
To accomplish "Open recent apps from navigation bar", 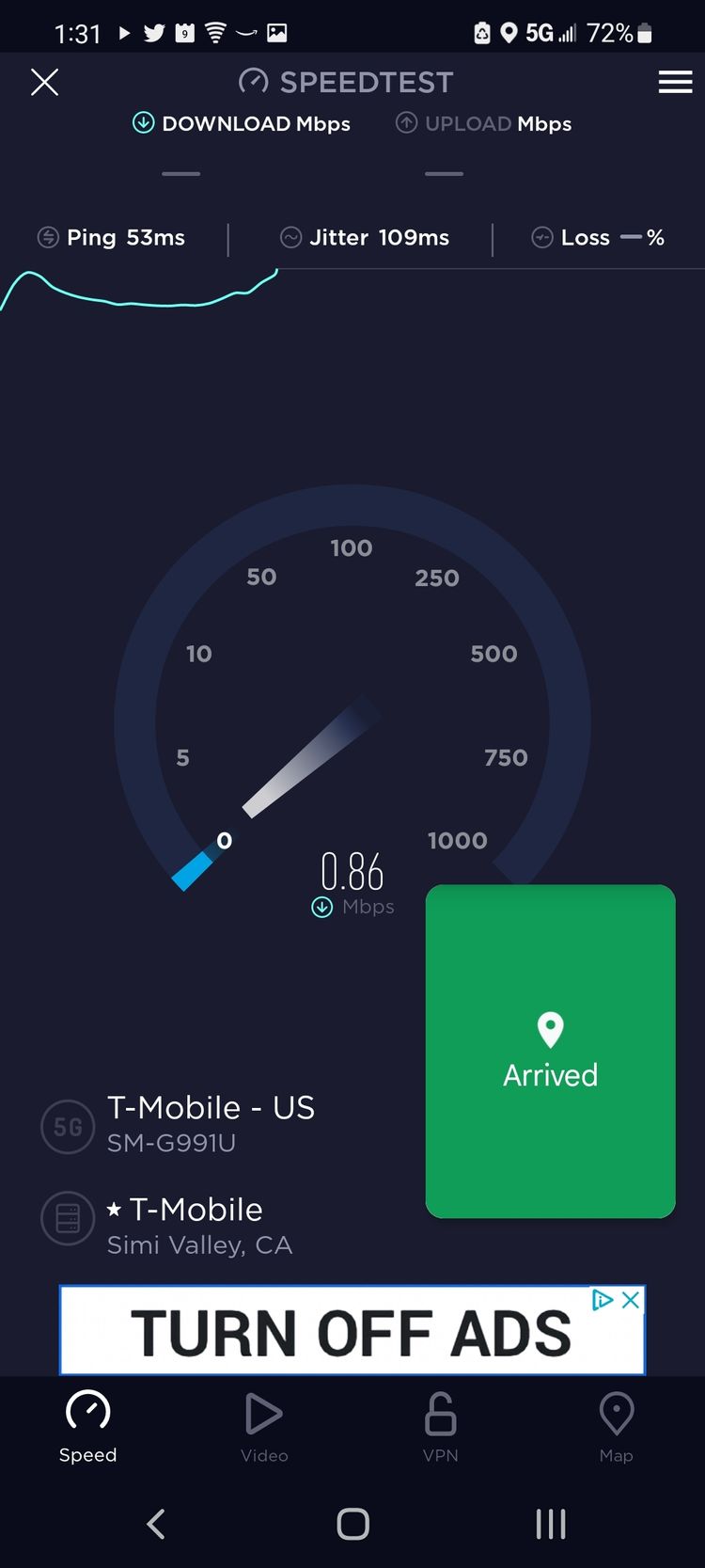I will click(550, 1524).
